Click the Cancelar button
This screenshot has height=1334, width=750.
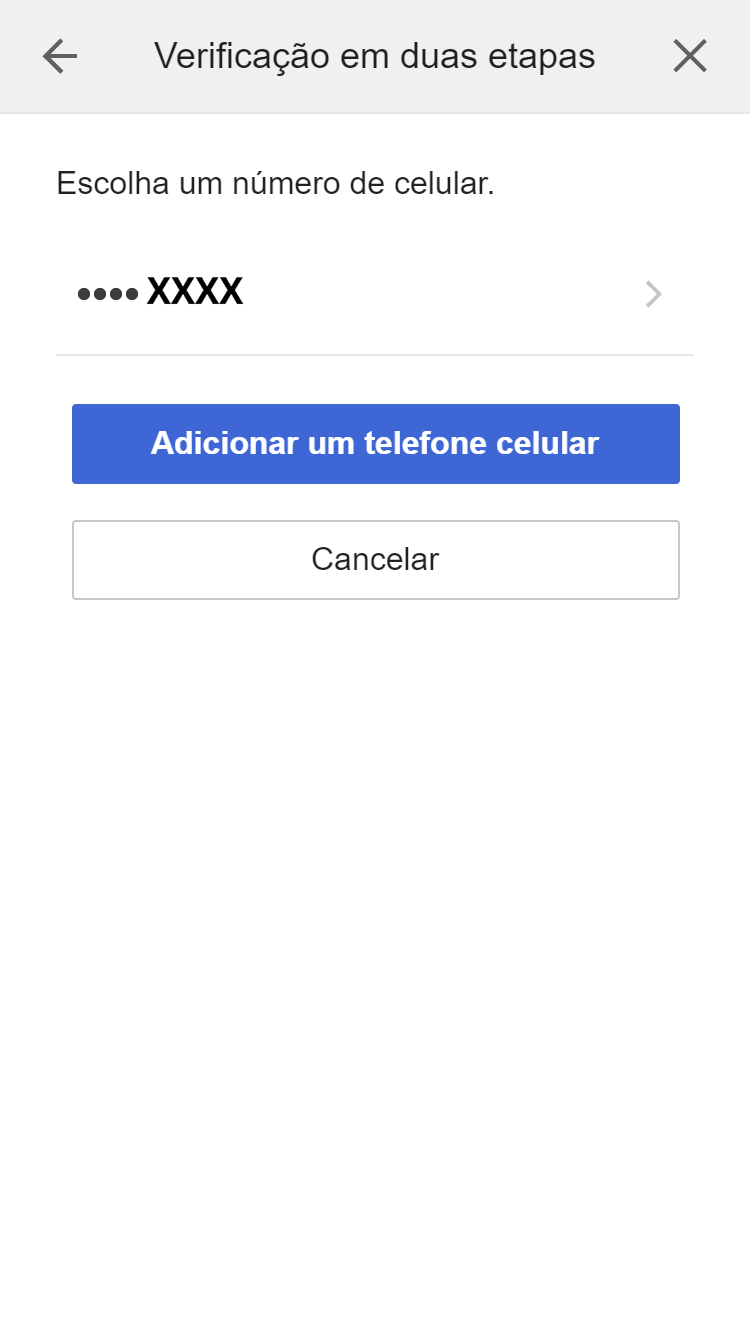[375, 559]
